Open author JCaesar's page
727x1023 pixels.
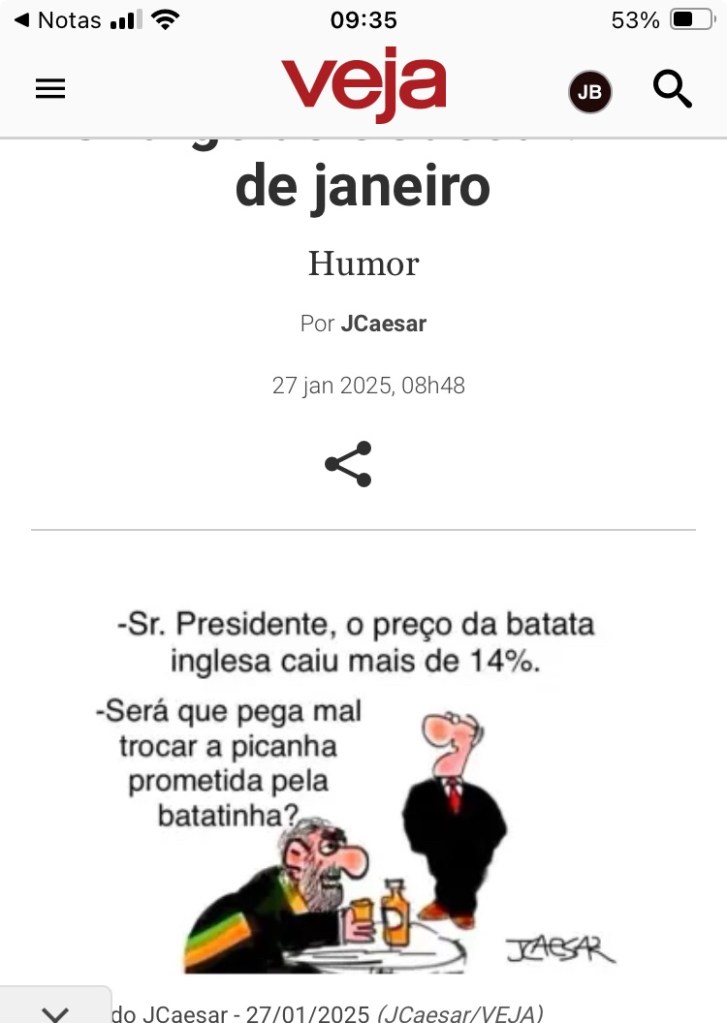383,324
